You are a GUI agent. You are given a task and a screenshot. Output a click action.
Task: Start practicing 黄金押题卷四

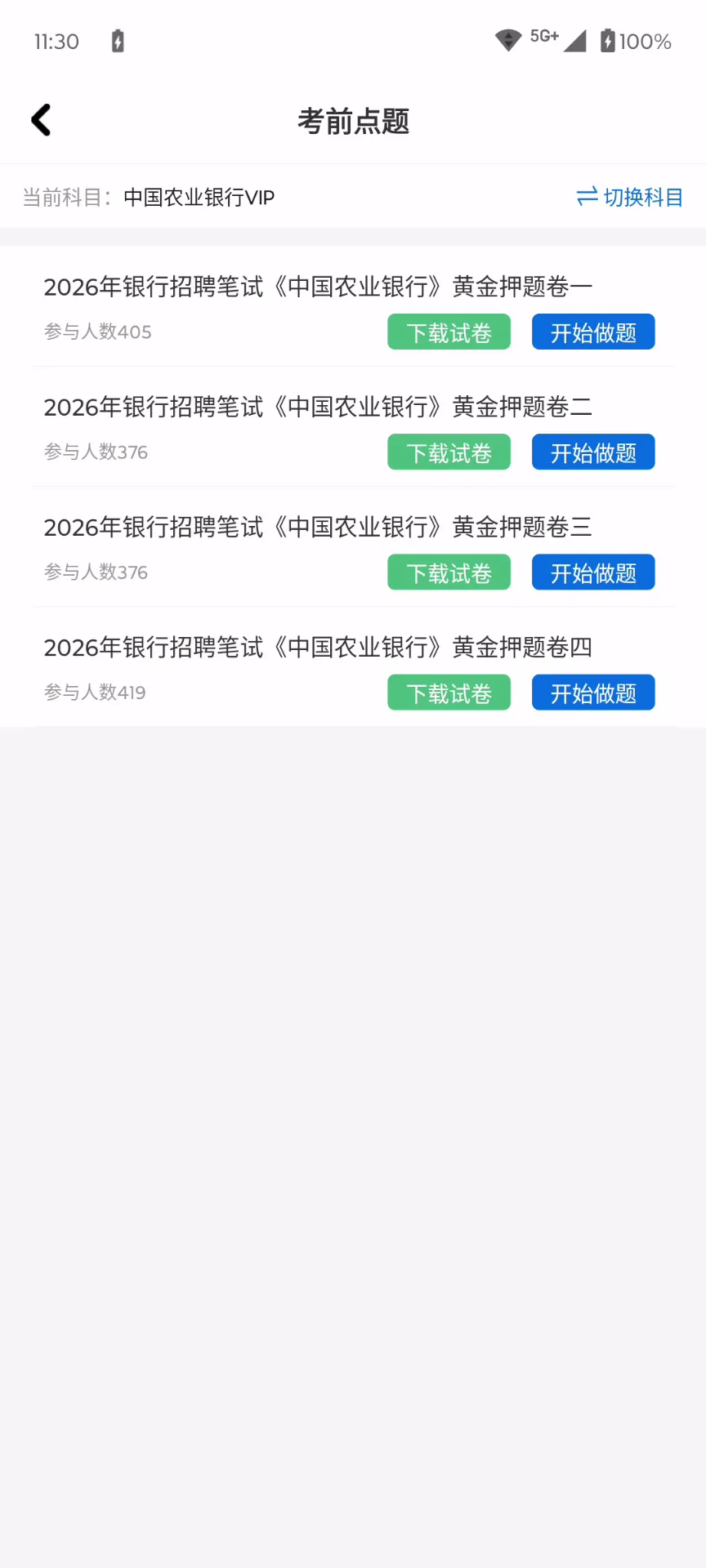tap(593, 693)
